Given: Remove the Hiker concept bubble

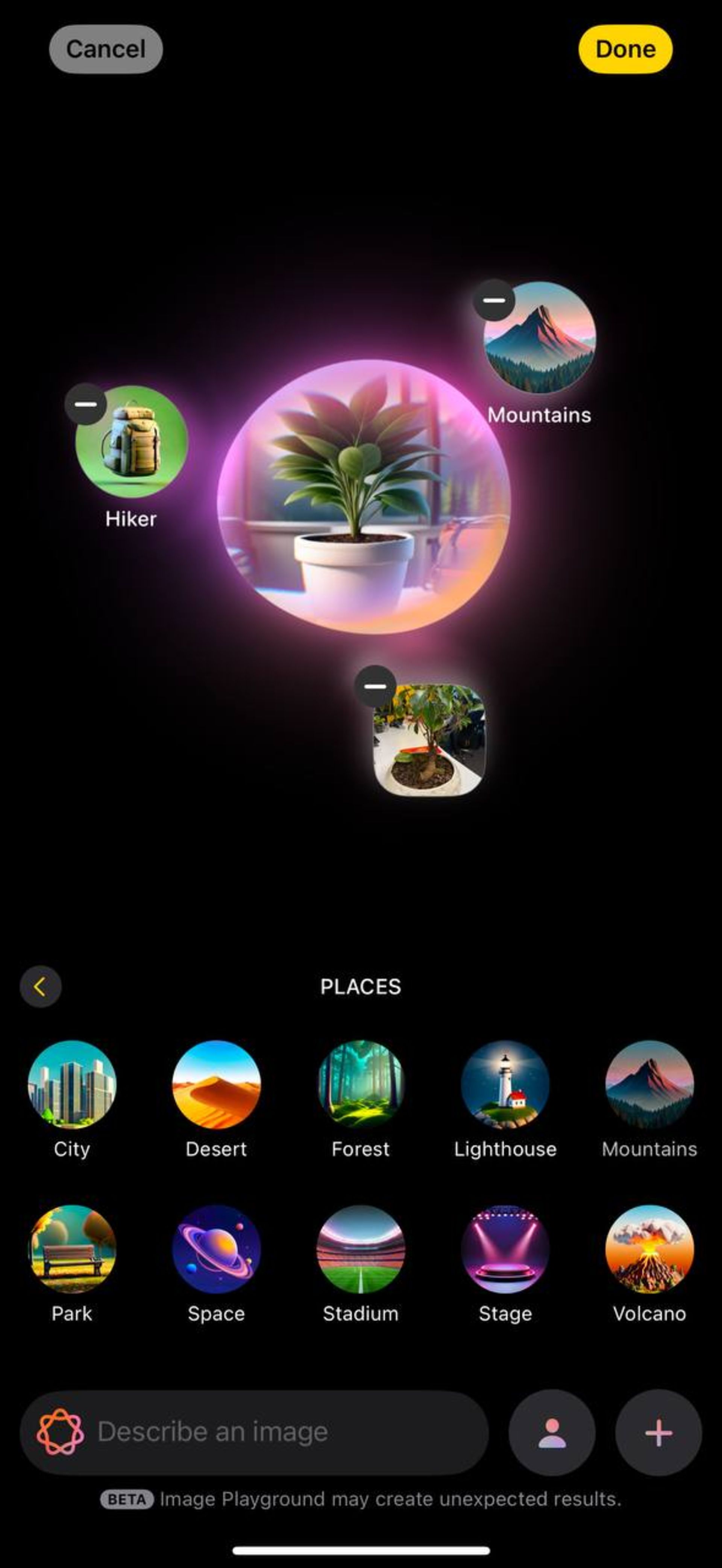Looking at the screenshot, I should point(86,404).
